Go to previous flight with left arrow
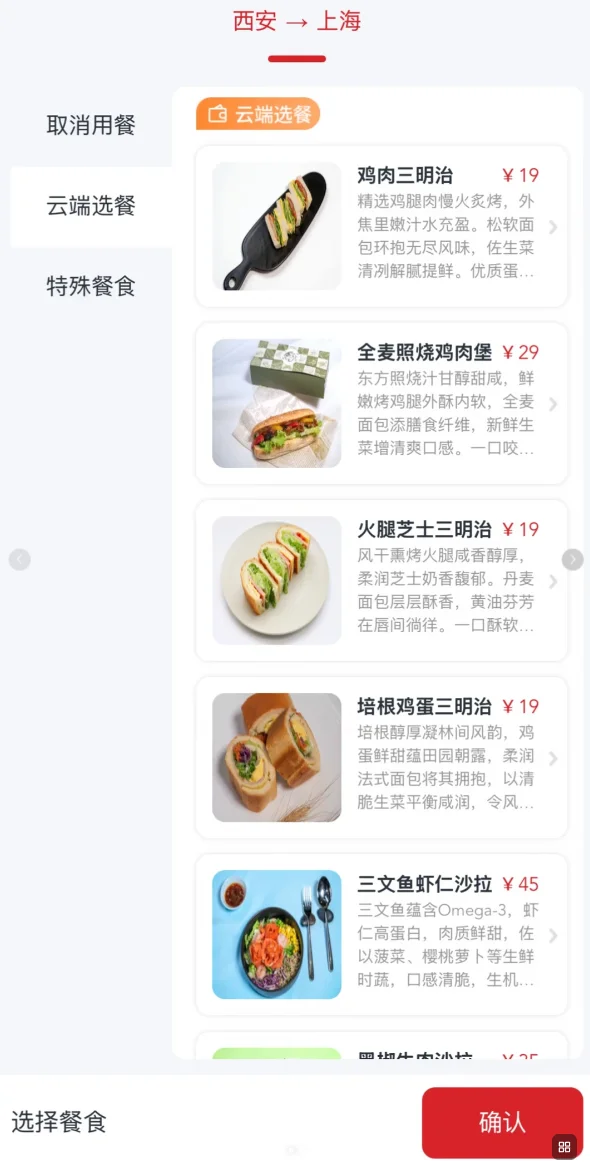Viewport: 590px width, 1162px height. 20,560
